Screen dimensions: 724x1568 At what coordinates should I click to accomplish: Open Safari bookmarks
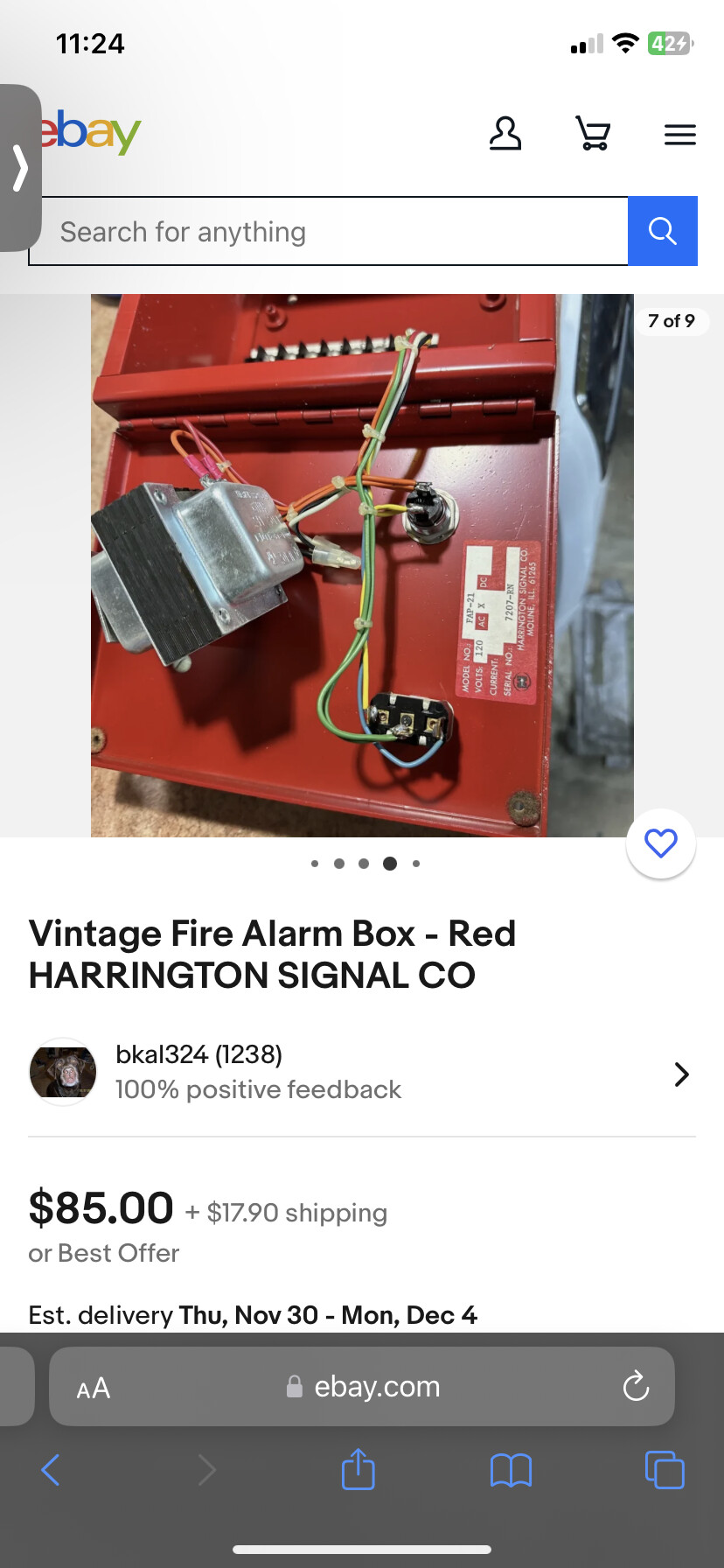[511, 1470]
